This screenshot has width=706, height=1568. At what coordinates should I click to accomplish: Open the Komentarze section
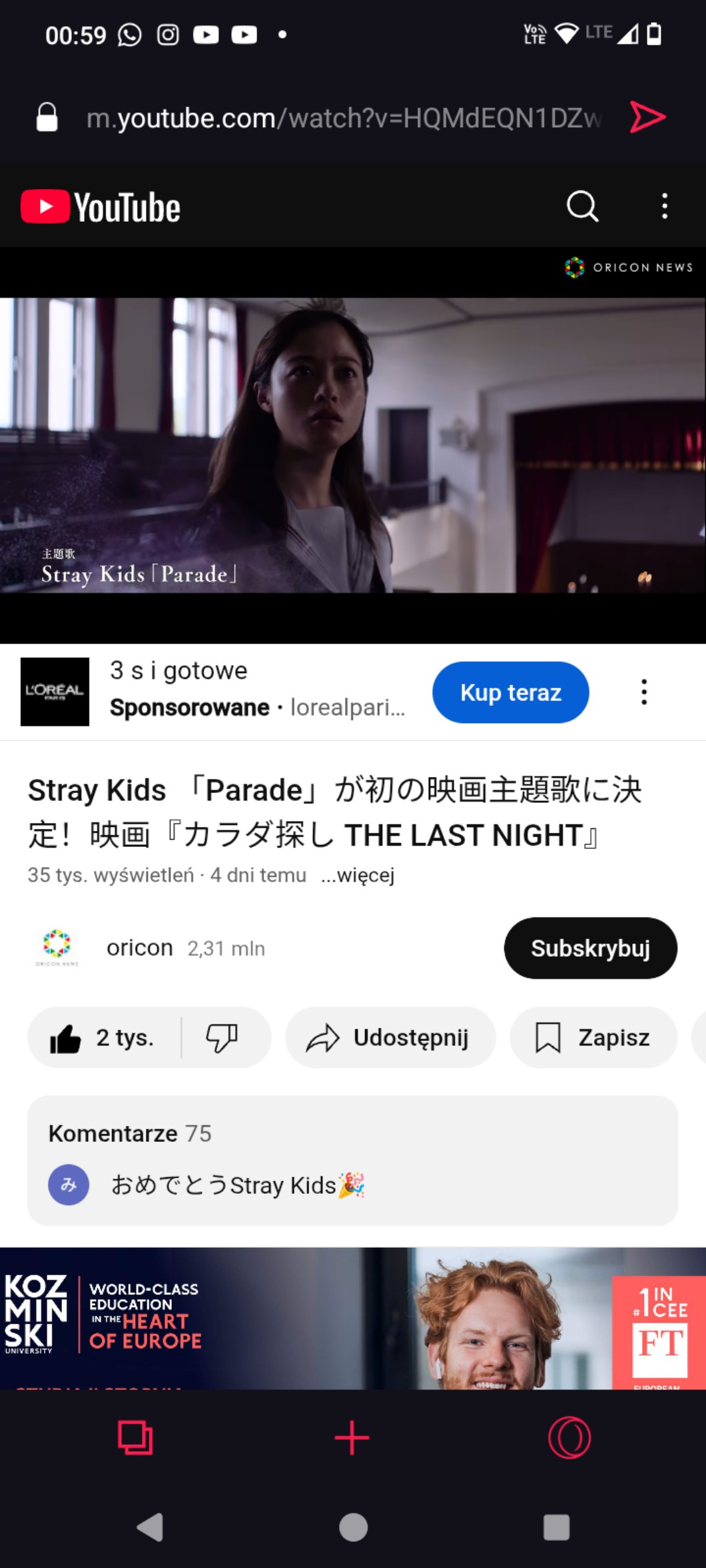point(352,1160)
